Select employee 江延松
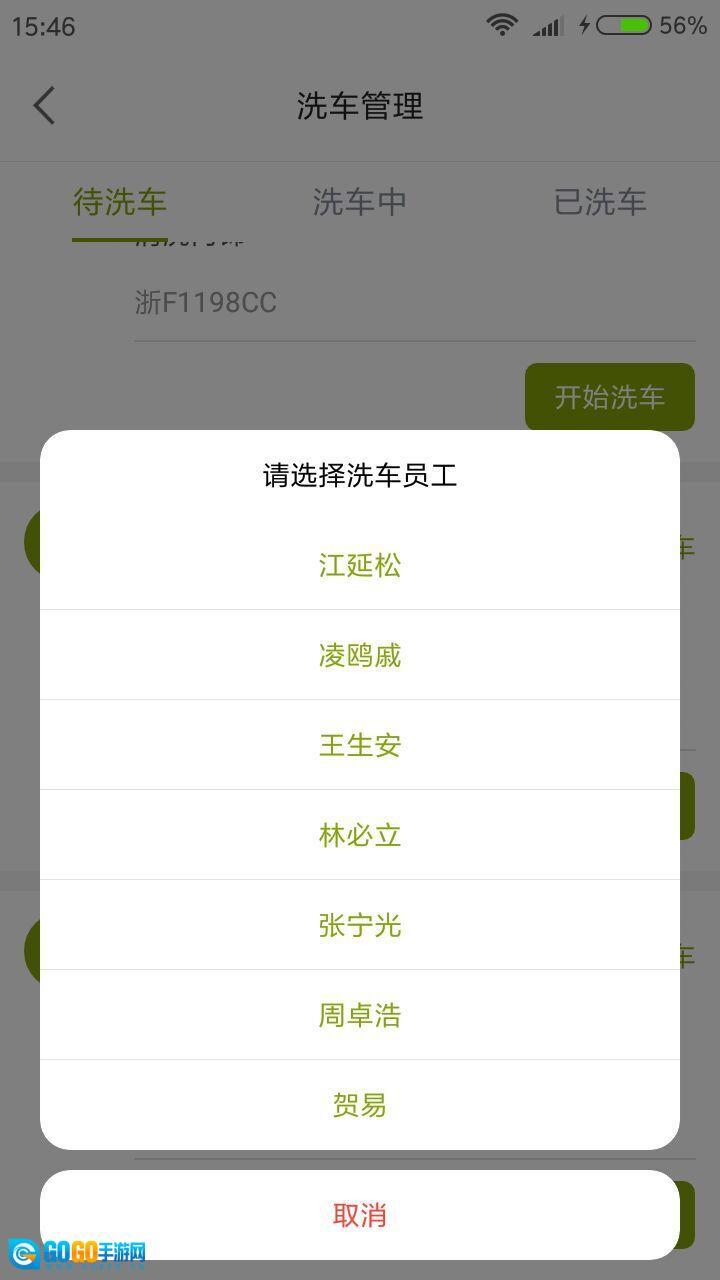This screenshot has width=720, height=1280. pos(360,565)
